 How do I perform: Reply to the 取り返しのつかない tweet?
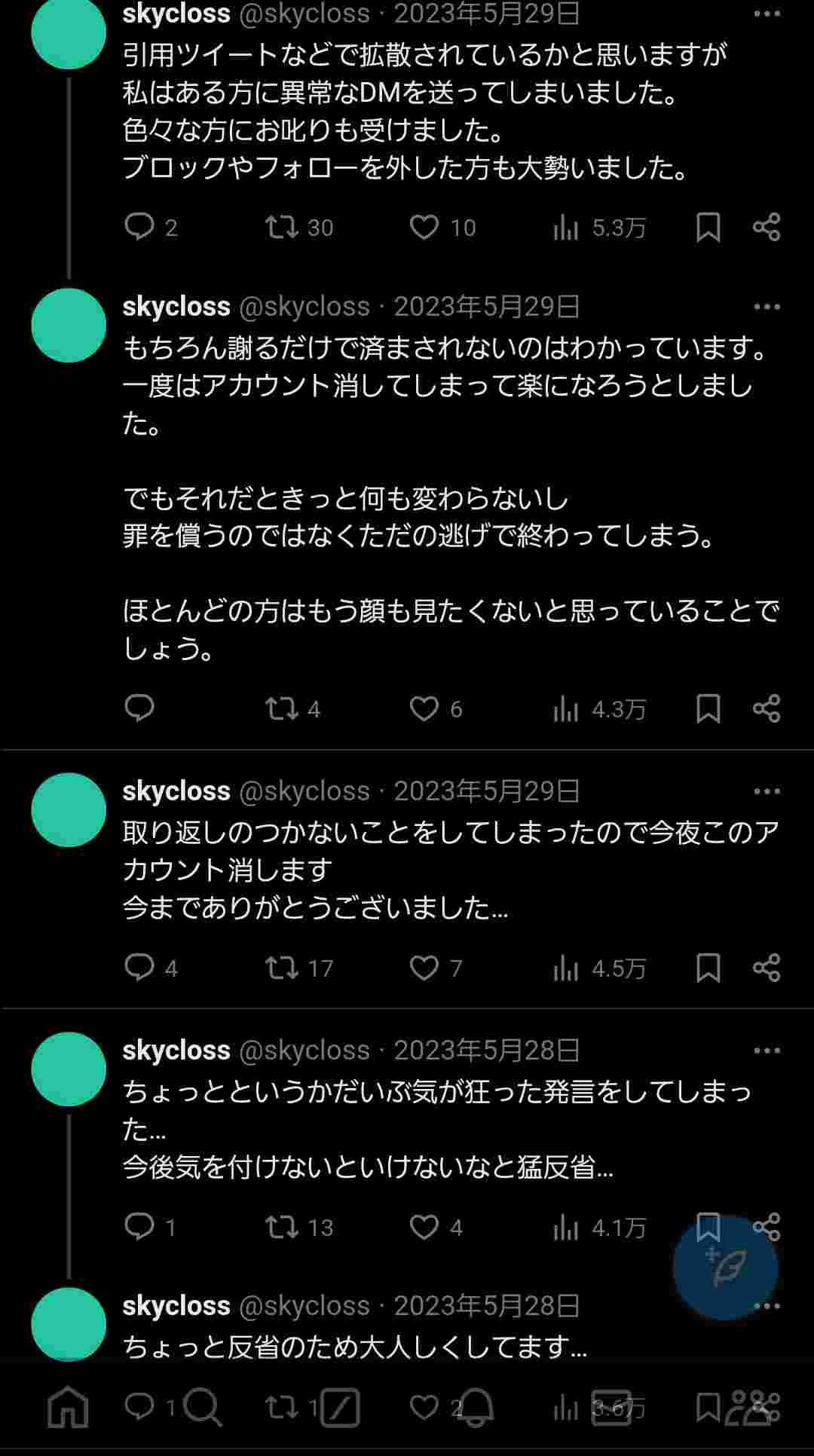[139, 968]
